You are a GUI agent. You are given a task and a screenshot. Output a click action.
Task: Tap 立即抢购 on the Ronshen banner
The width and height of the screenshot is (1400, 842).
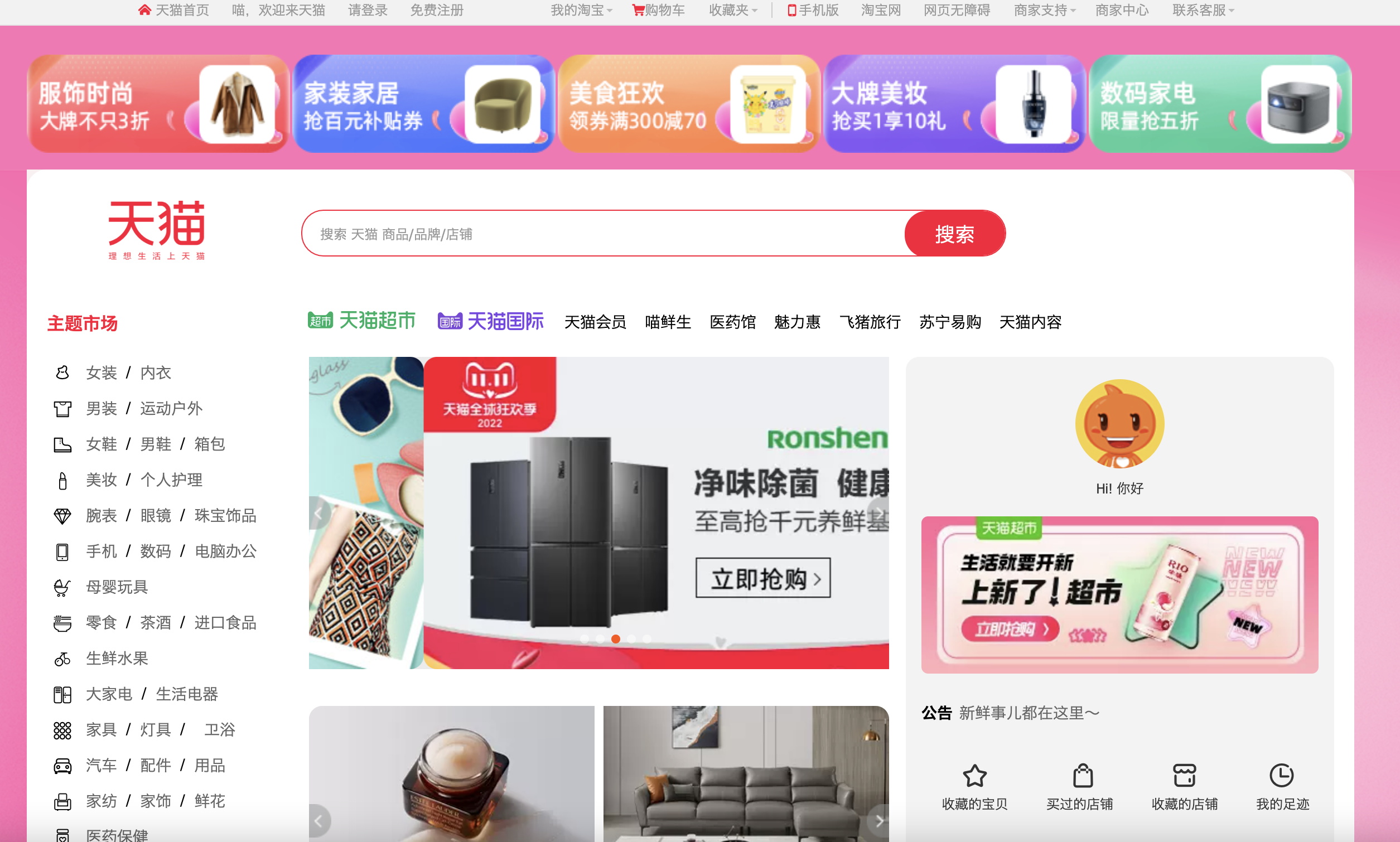(x=762, y=578)
